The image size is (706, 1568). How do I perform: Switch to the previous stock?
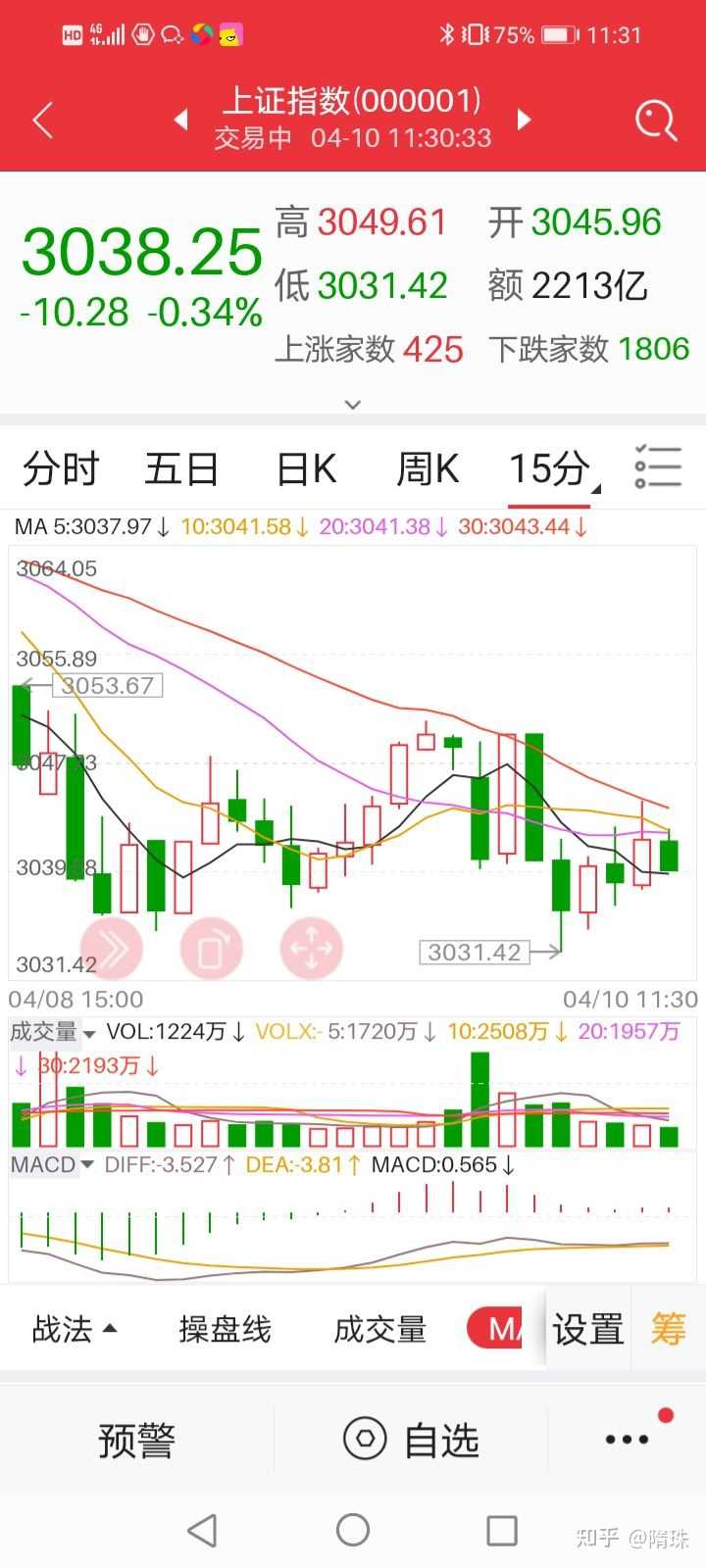coord(180,120)
